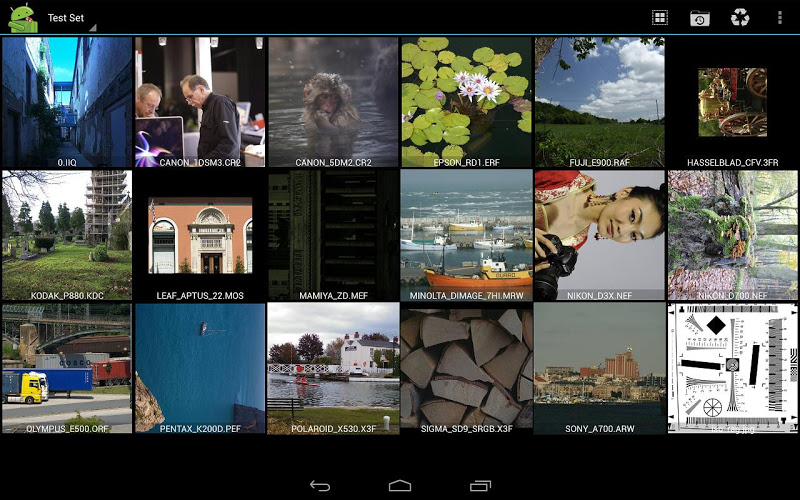This screenshot has height=500, width=800.
Task: Open KODAK_P880.KDC photo
Action: click(x=67, y=233)
